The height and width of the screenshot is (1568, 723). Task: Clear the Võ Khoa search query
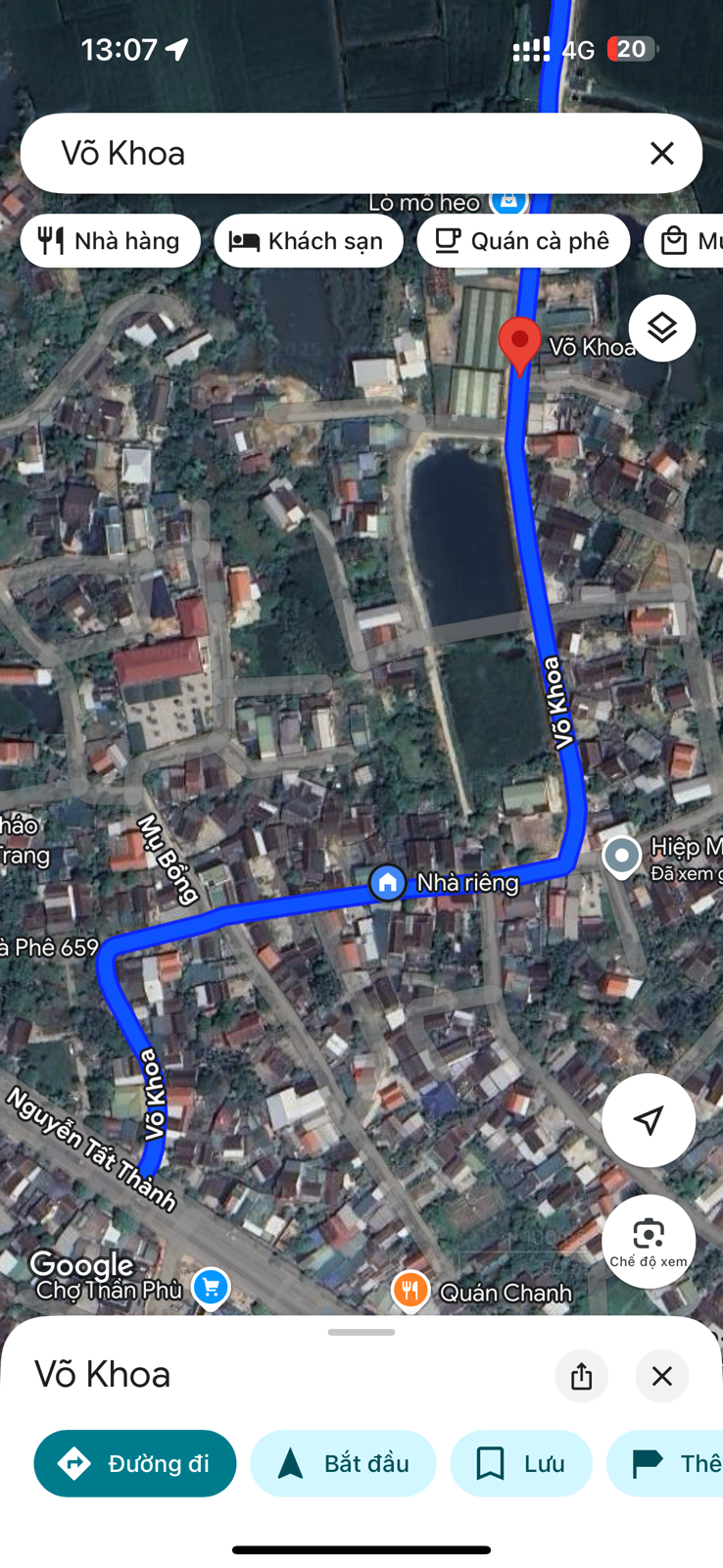[662, 153]
